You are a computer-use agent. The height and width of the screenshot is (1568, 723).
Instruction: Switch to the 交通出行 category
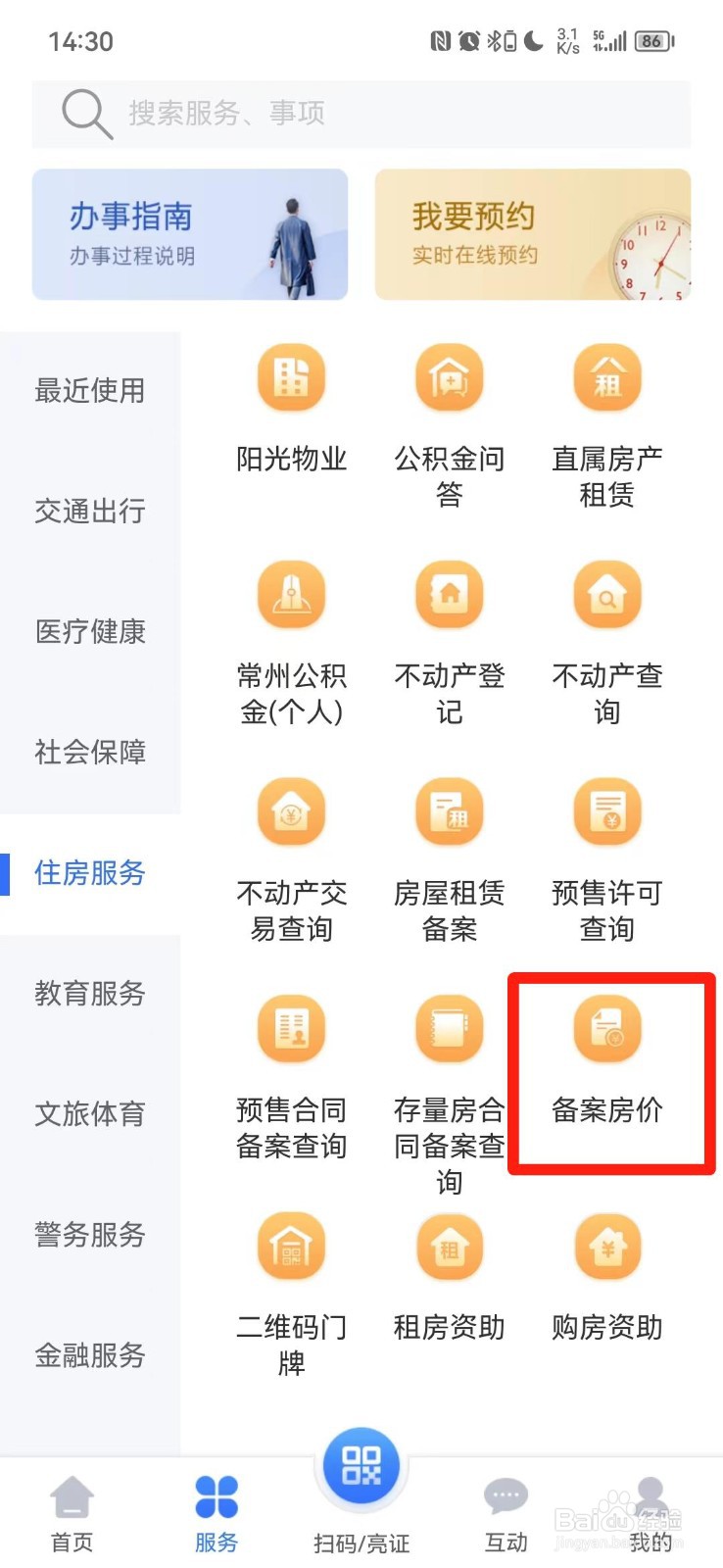(x=89, y=511)
